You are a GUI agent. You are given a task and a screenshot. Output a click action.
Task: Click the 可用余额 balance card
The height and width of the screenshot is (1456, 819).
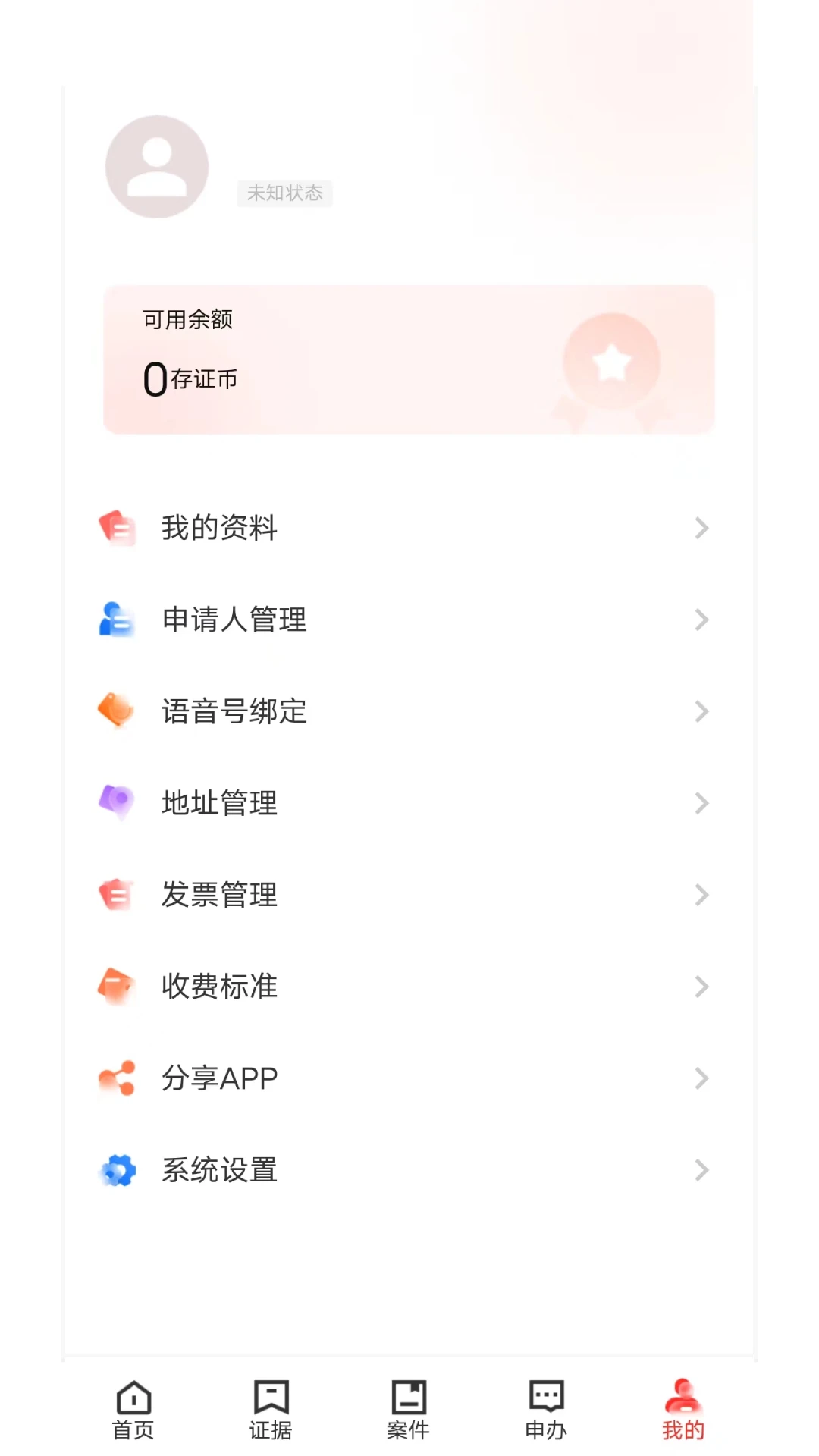[x=409, y=358]
